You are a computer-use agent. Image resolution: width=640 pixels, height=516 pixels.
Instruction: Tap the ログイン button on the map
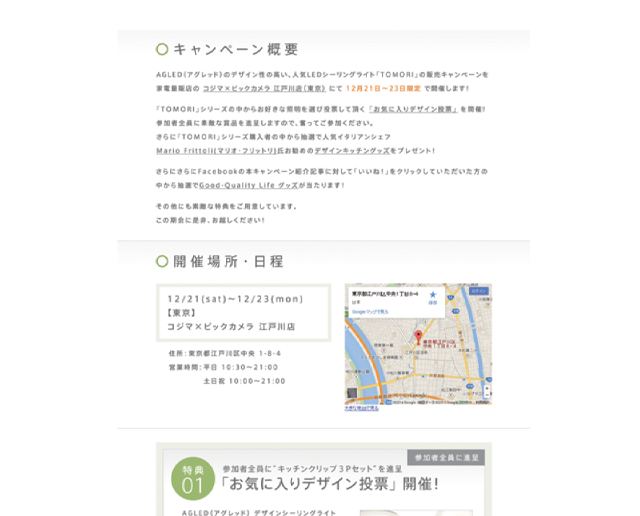coord(479,291)
